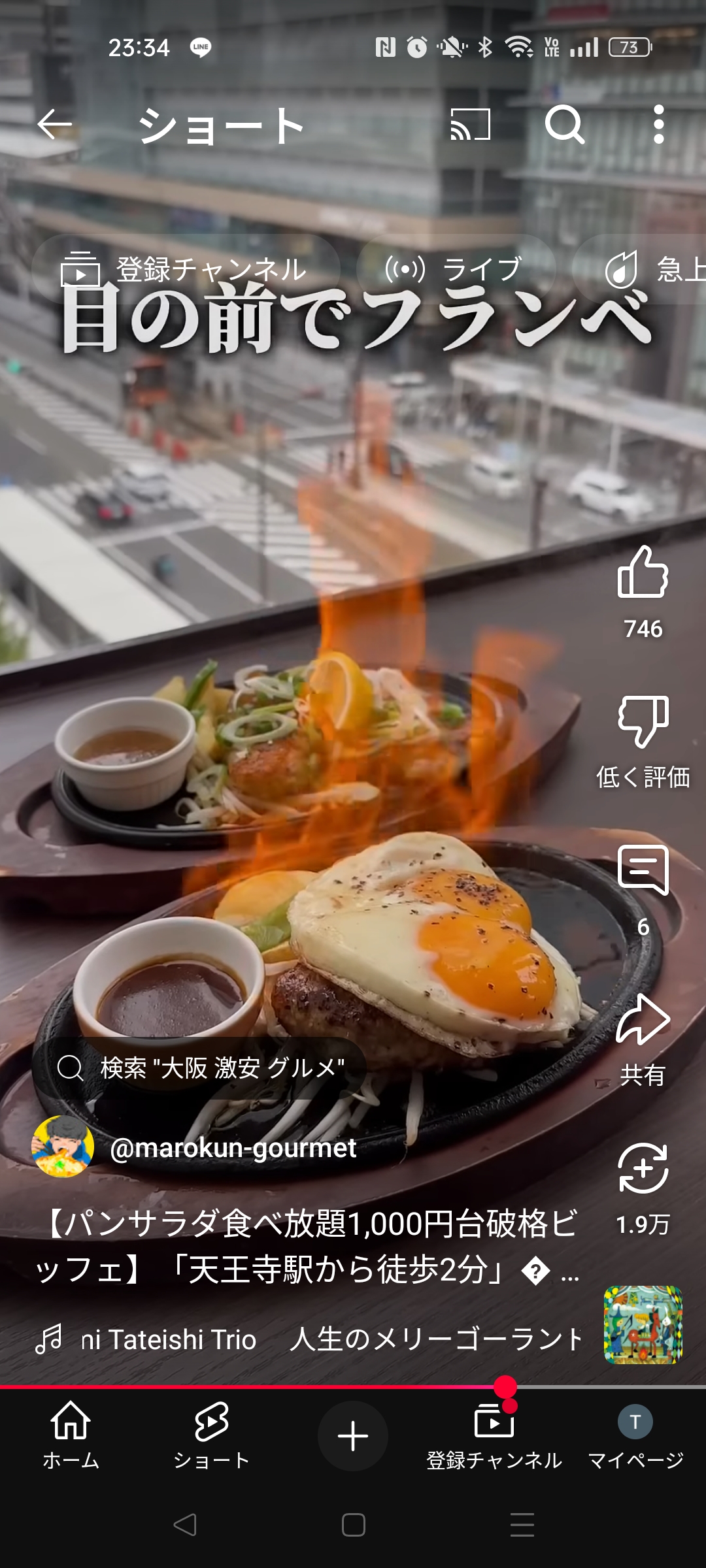This screenshot has height=1568, width=706.
Task: Open the cast to device icon
Action: 471,125
